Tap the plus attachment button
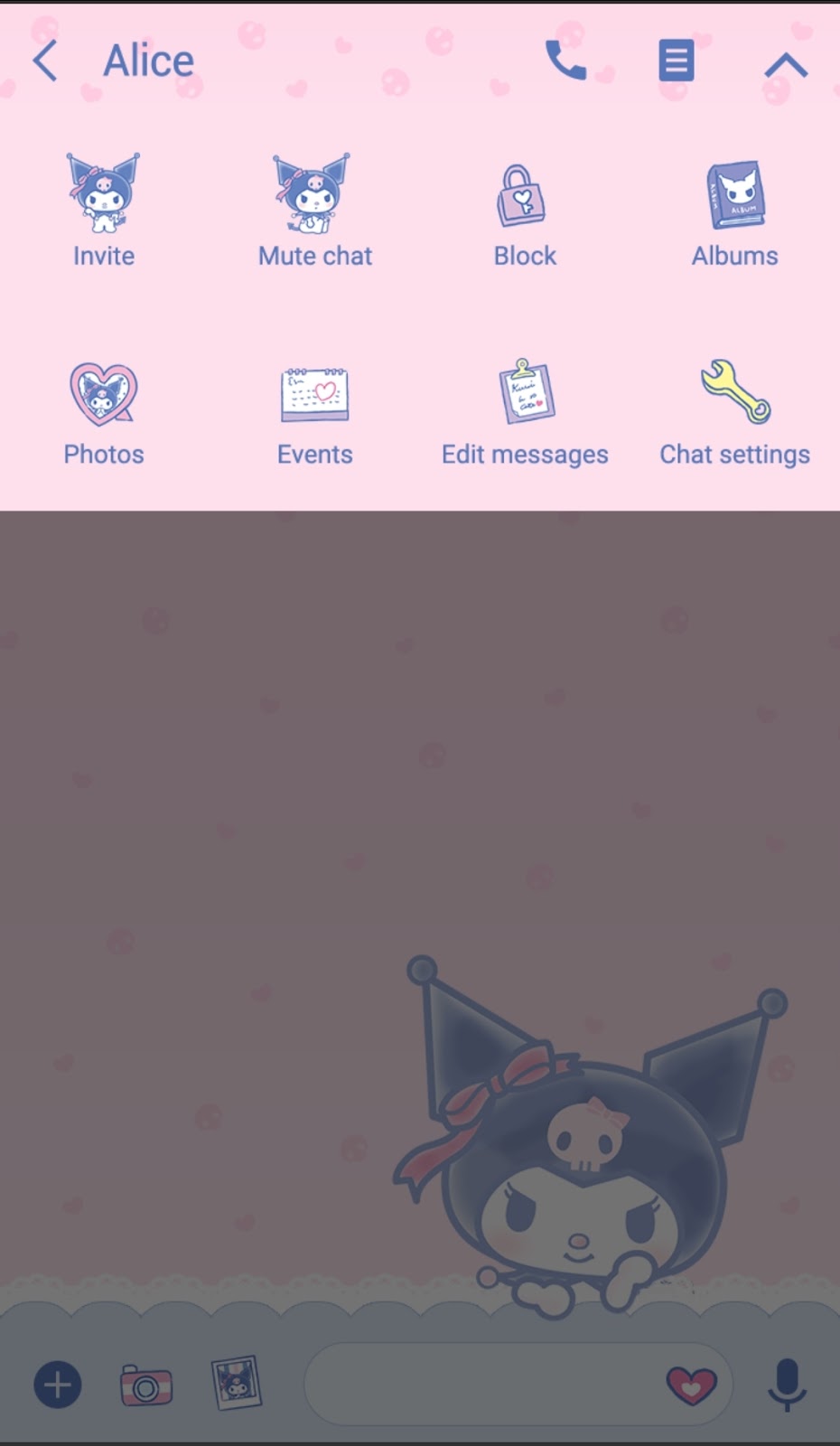Image resolution: width=840 pixels, height=1446 pixels. click(58, 1385)
